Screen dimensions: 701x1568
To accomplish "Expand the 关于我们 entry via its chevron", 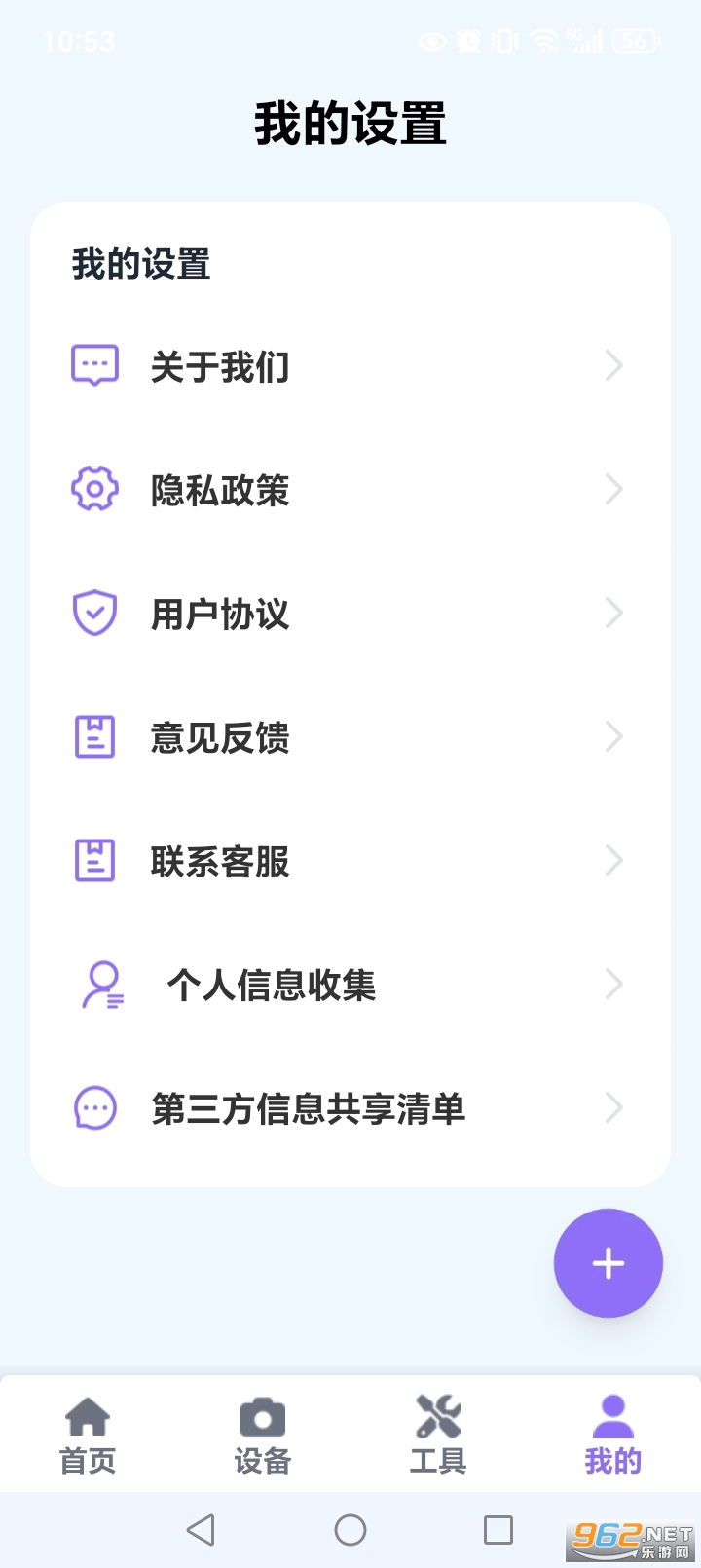I will point(613,365).
